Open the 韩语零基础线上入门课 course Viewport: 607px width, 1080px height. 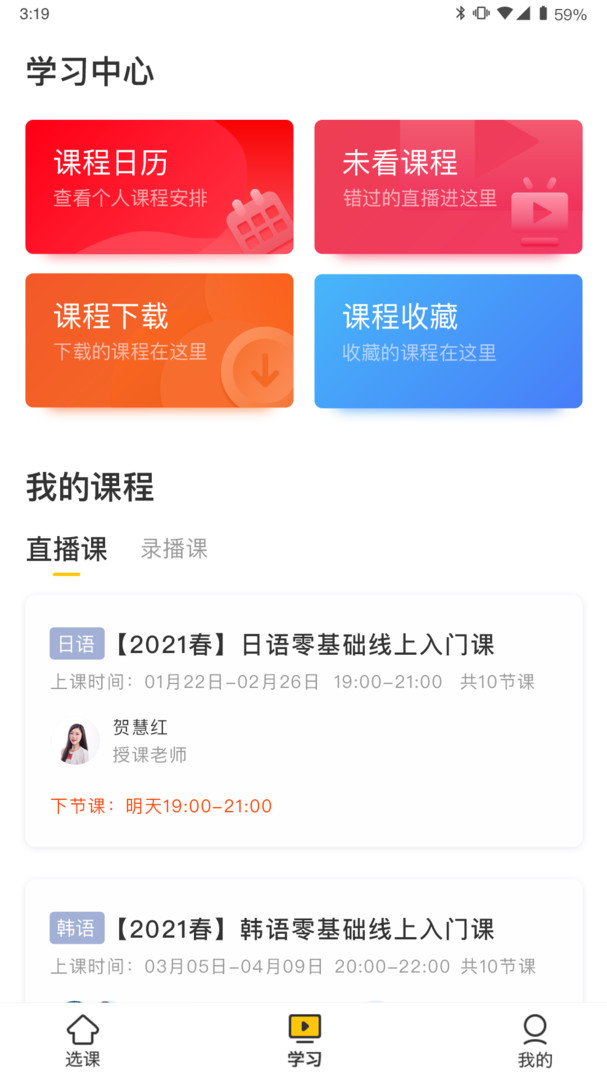[x=303, y=940]
